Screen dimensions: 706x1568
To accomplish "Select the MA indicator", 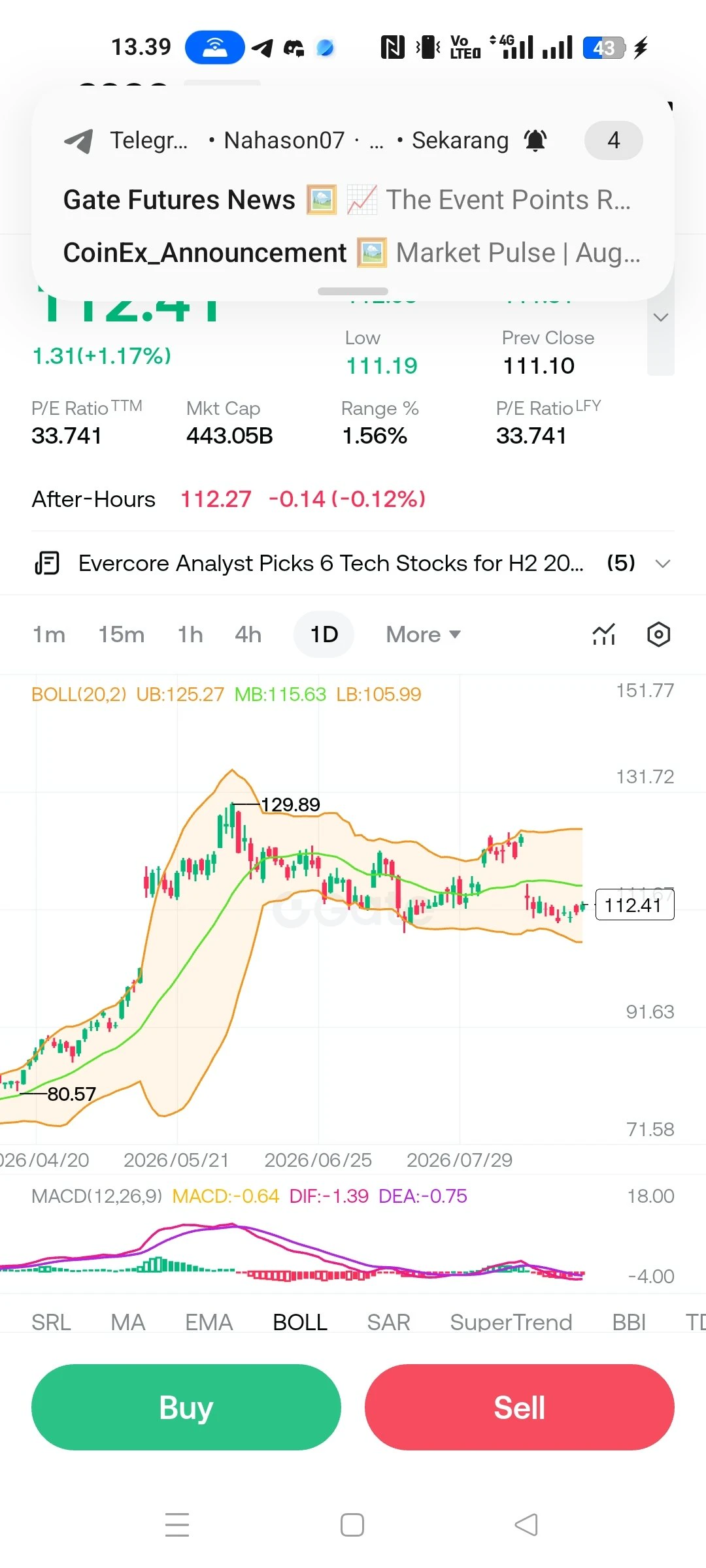I will 127,1322.
